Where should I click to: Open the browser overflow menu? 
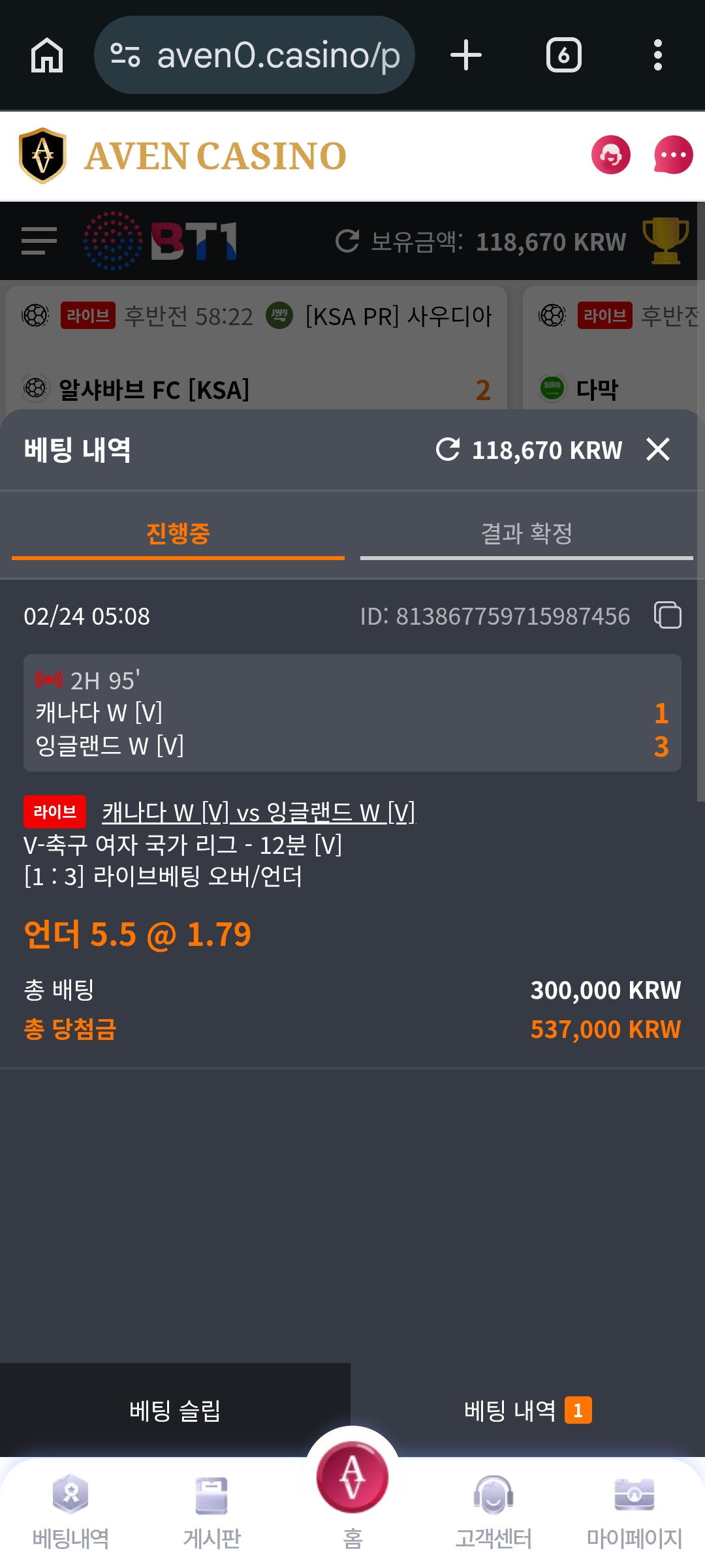point(657,55)
